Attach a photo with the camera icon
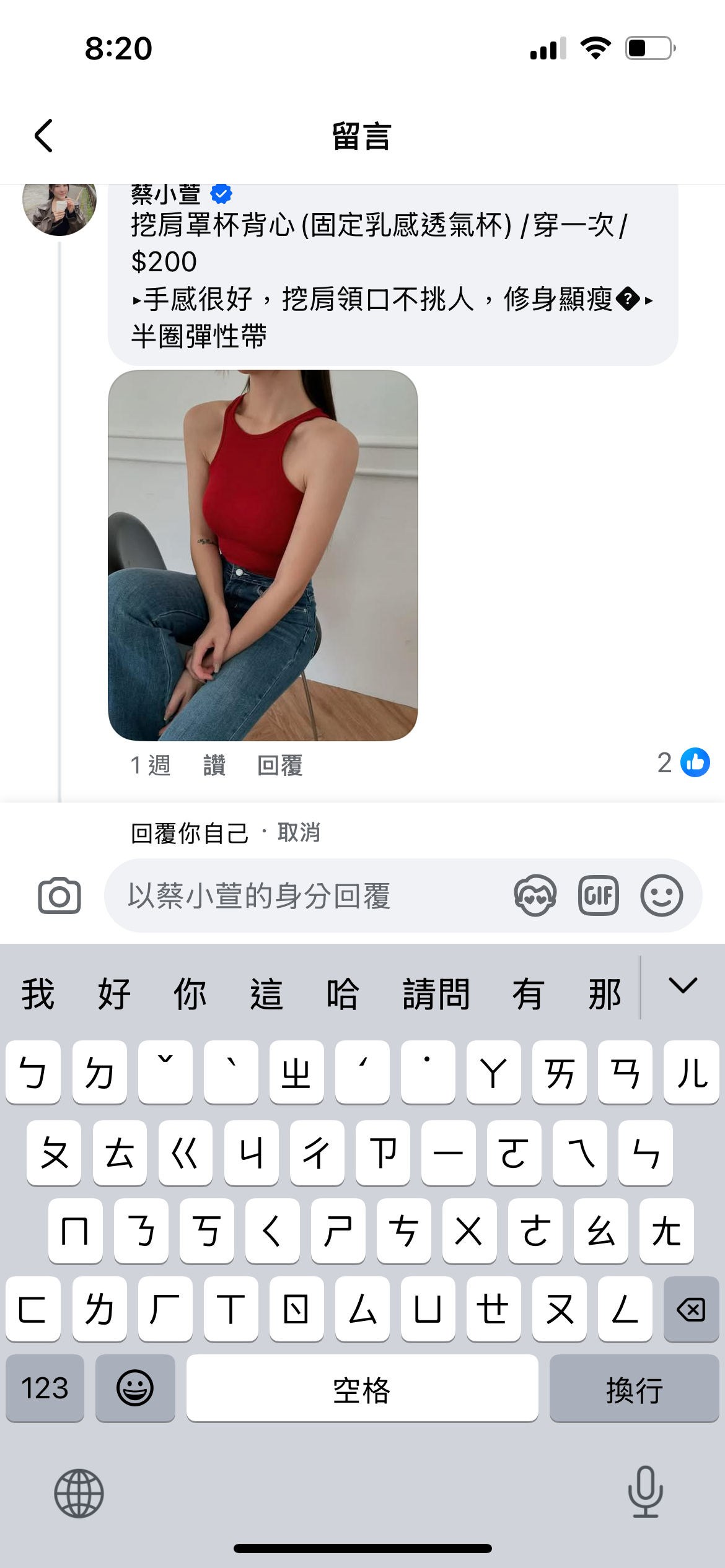This screenshot has height=1568, width=725. click(59, 895)
